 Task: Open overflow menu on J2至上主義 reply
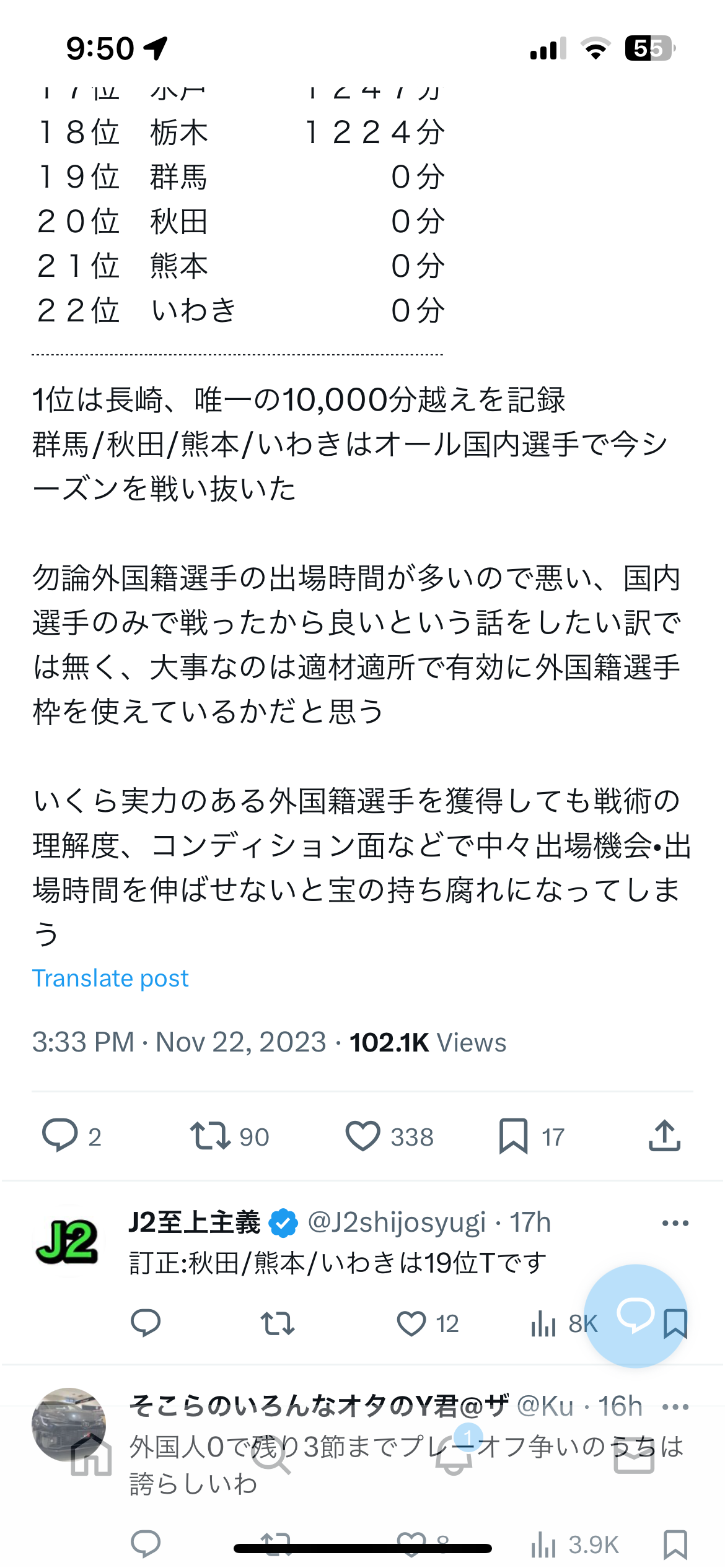675,1223
